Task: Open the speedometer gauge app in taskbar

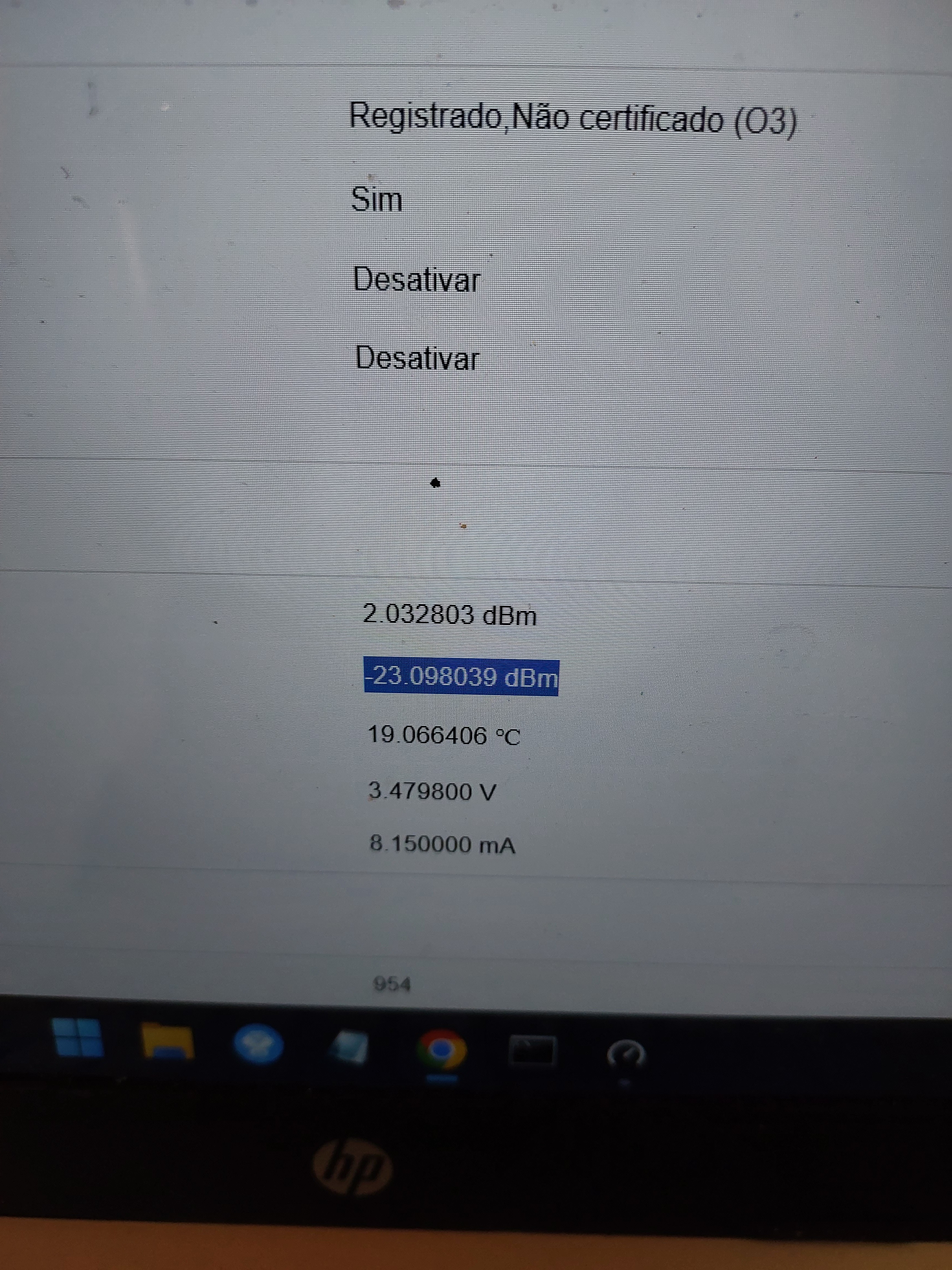Action: (626, 1054)
